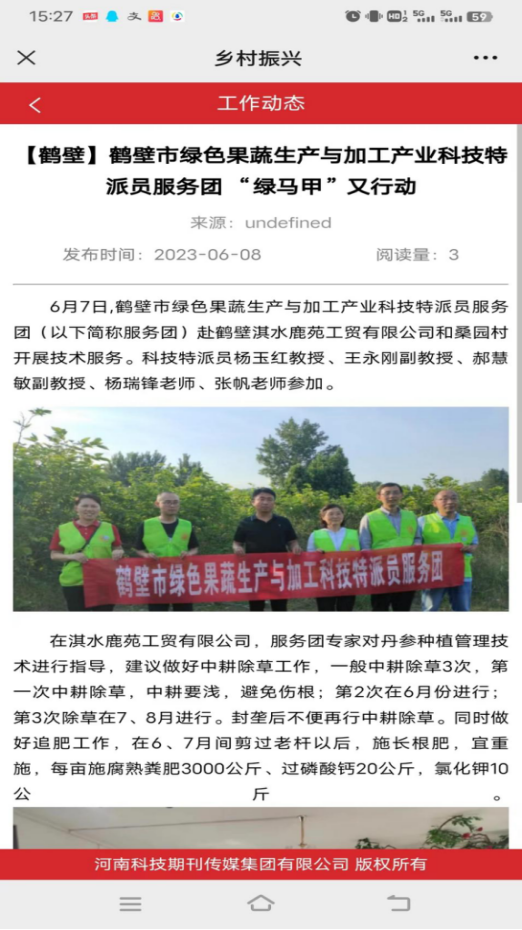Open the three-dot overflow menu
This screenshot has height=930, width=522.
[x=485, y=58]
